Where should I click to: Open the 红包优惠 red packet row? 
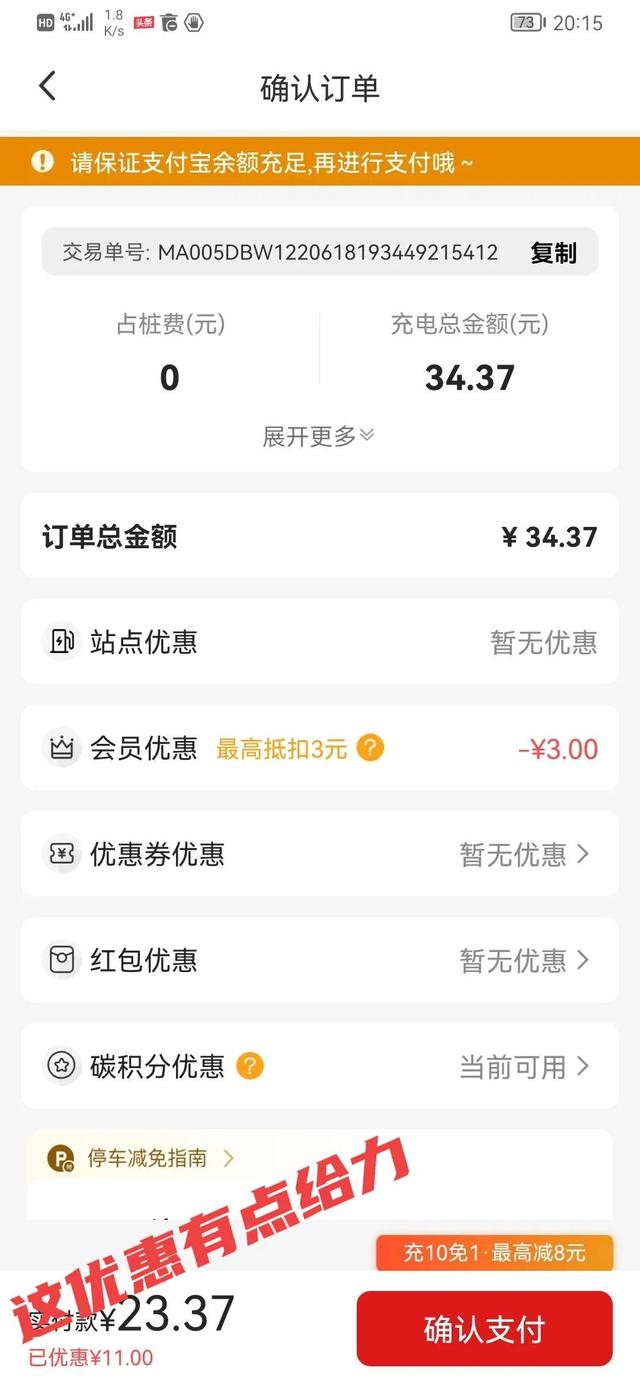coord(320,960)
